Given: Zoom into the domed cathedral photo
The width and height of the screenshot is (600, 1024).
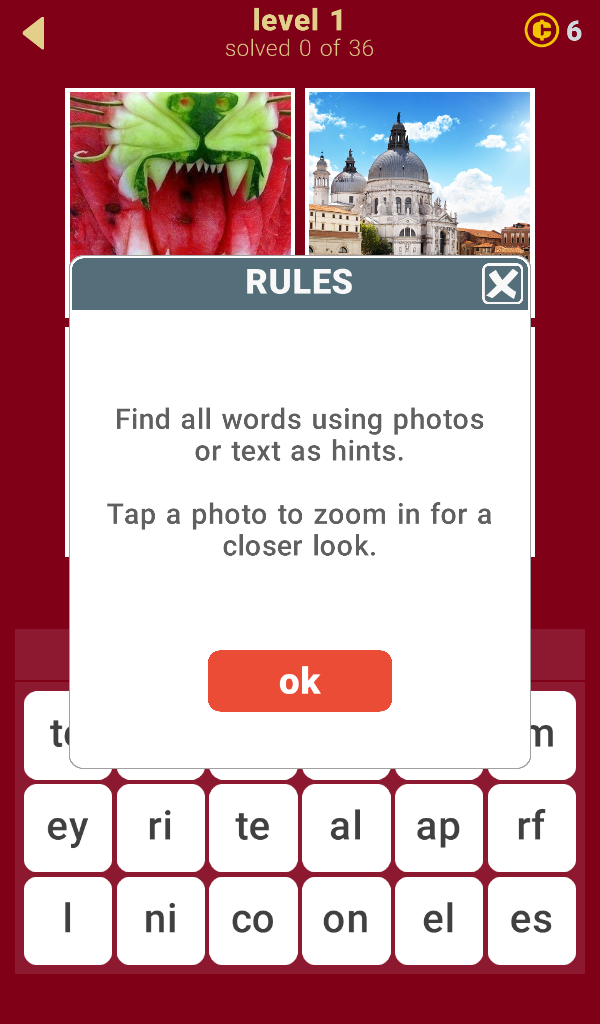Looking at the screenshot, I should [x=419, y=174].
